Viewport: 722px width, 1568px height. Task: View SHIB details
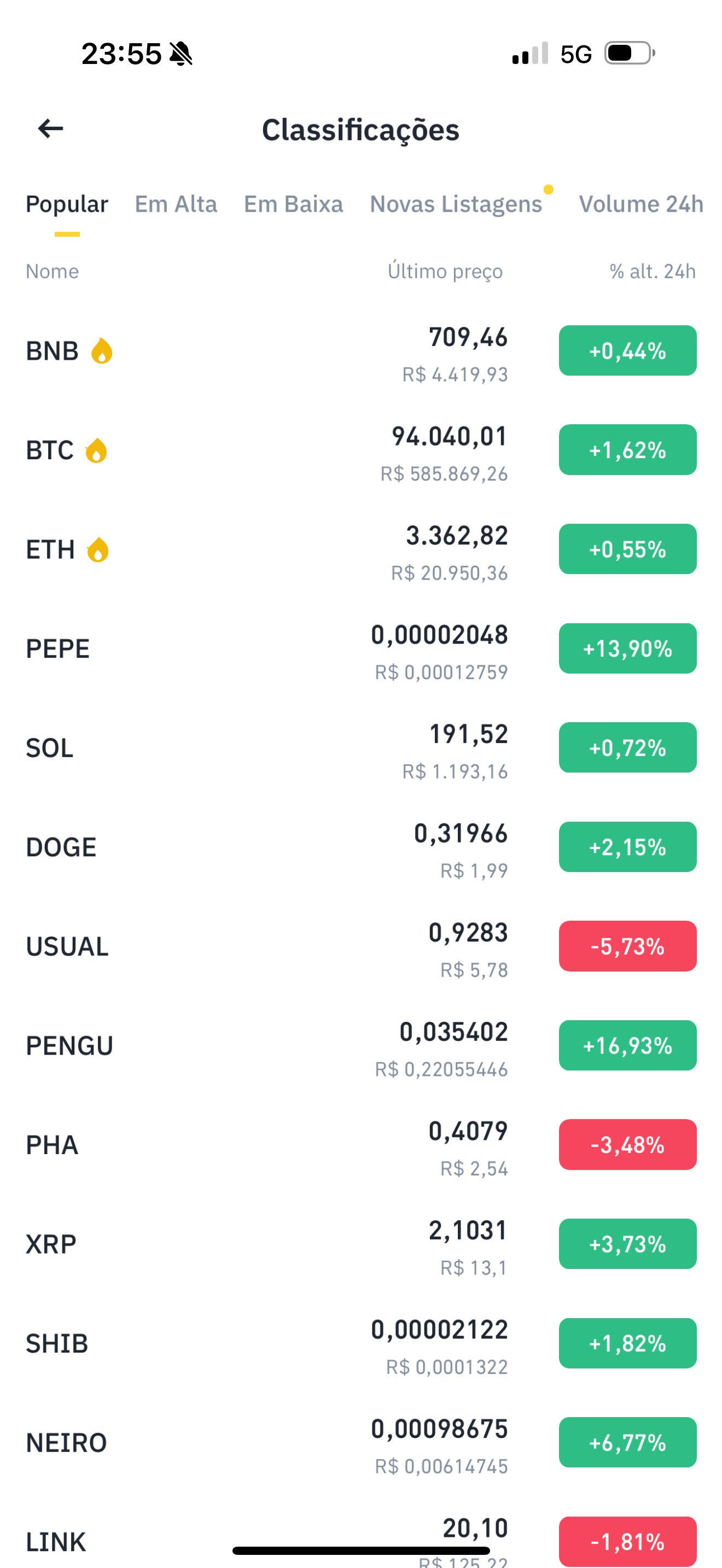(x=361, y=1343)
